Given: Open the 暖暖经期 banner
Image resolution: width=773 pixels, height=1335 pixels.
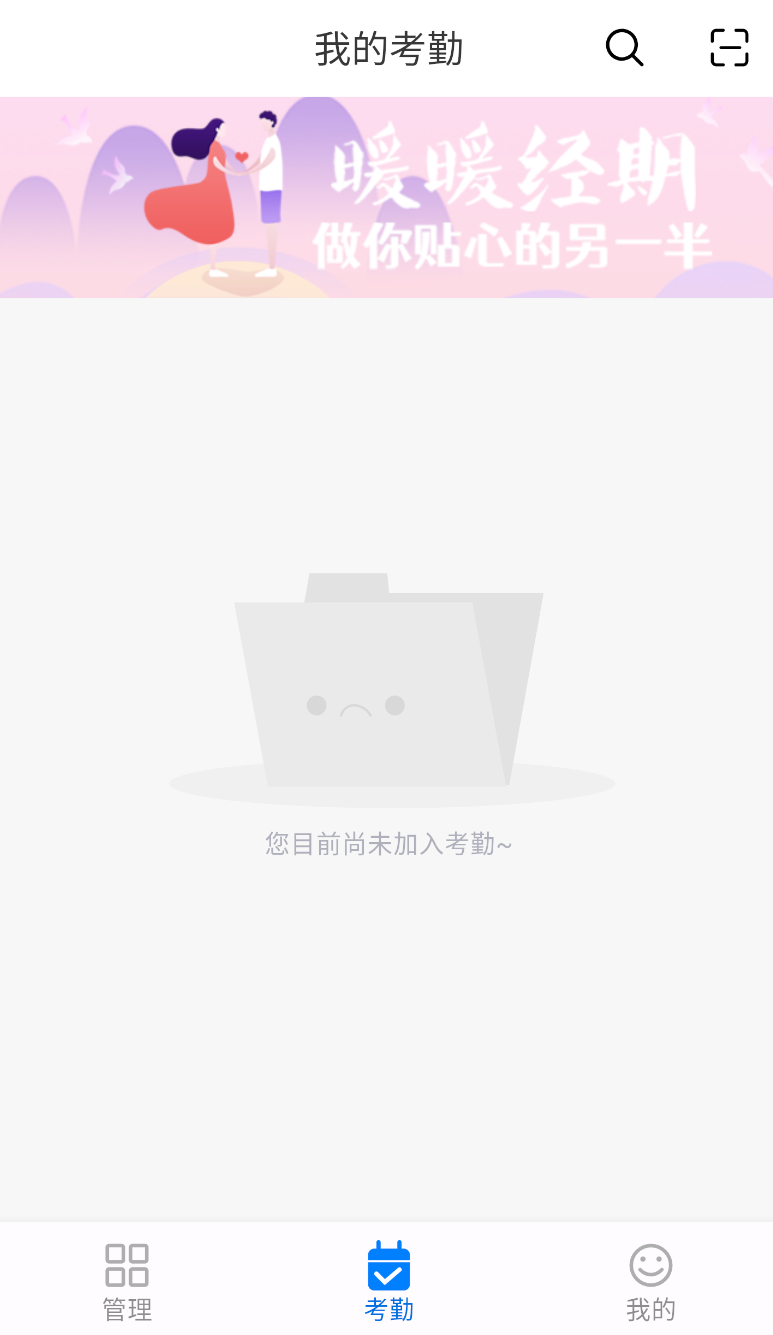Looking at the screenshot, I should pyautogui.click(x=386, y=197).
